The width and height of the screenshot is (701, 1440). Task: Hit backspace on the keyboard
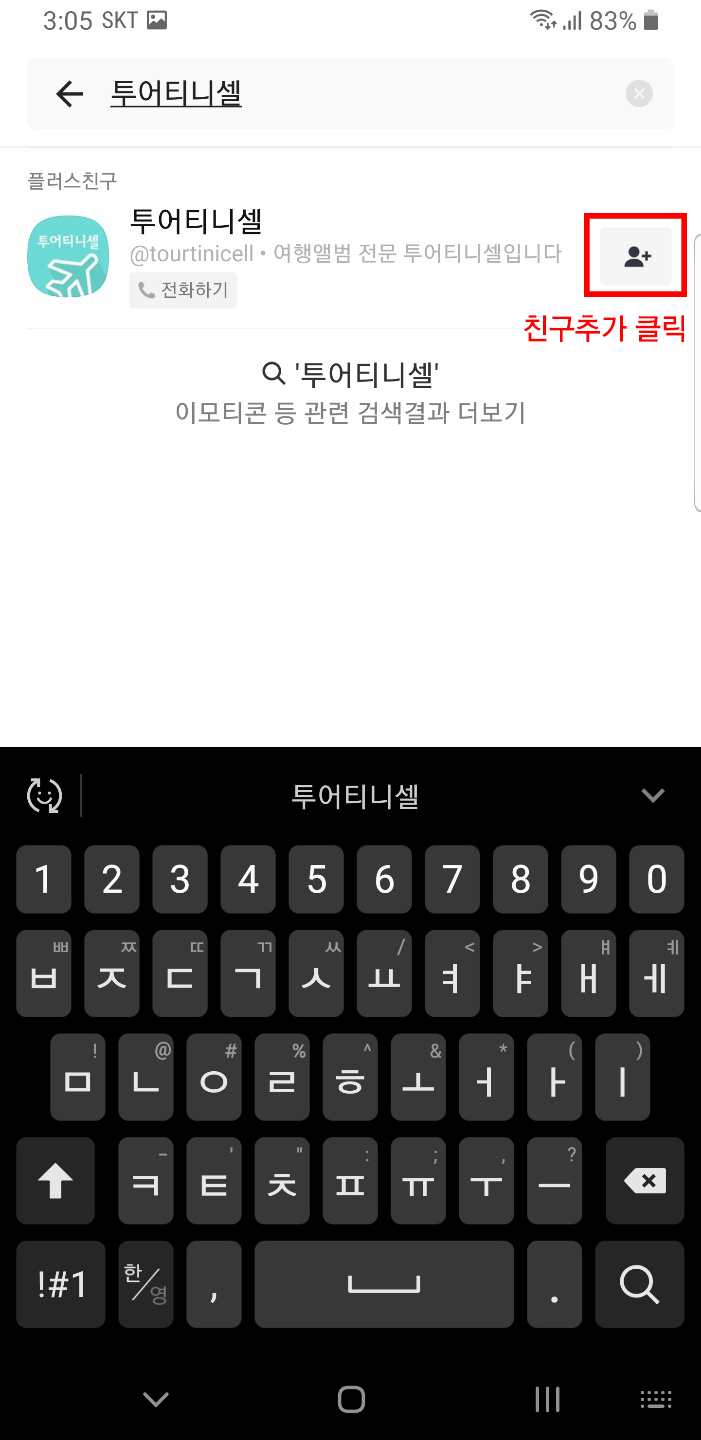pyautogui.click(x=644, y=1182)
